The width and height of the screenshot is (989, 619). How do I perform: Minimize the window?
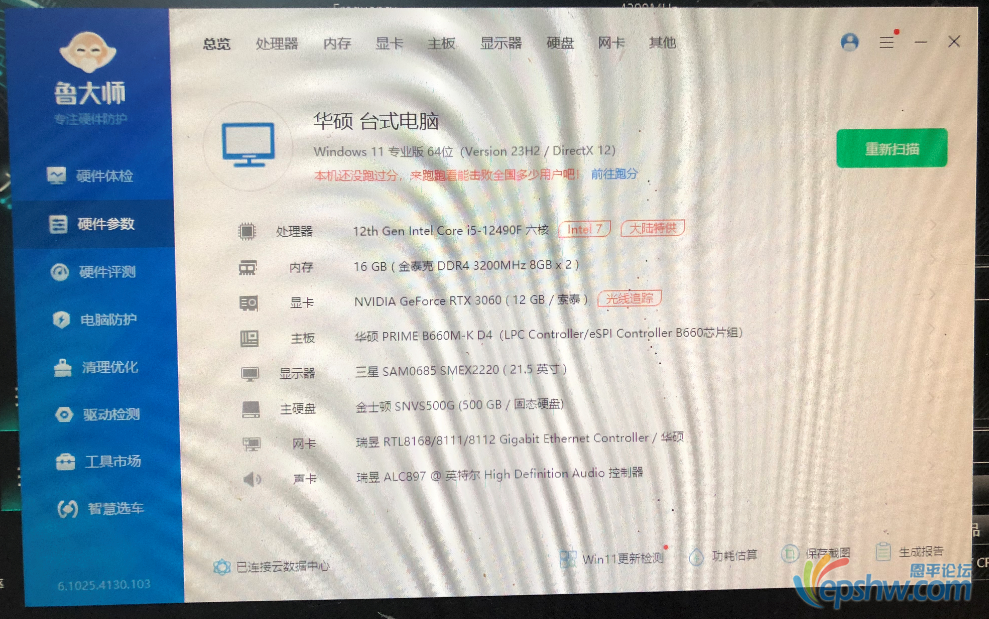pos(921,42)
